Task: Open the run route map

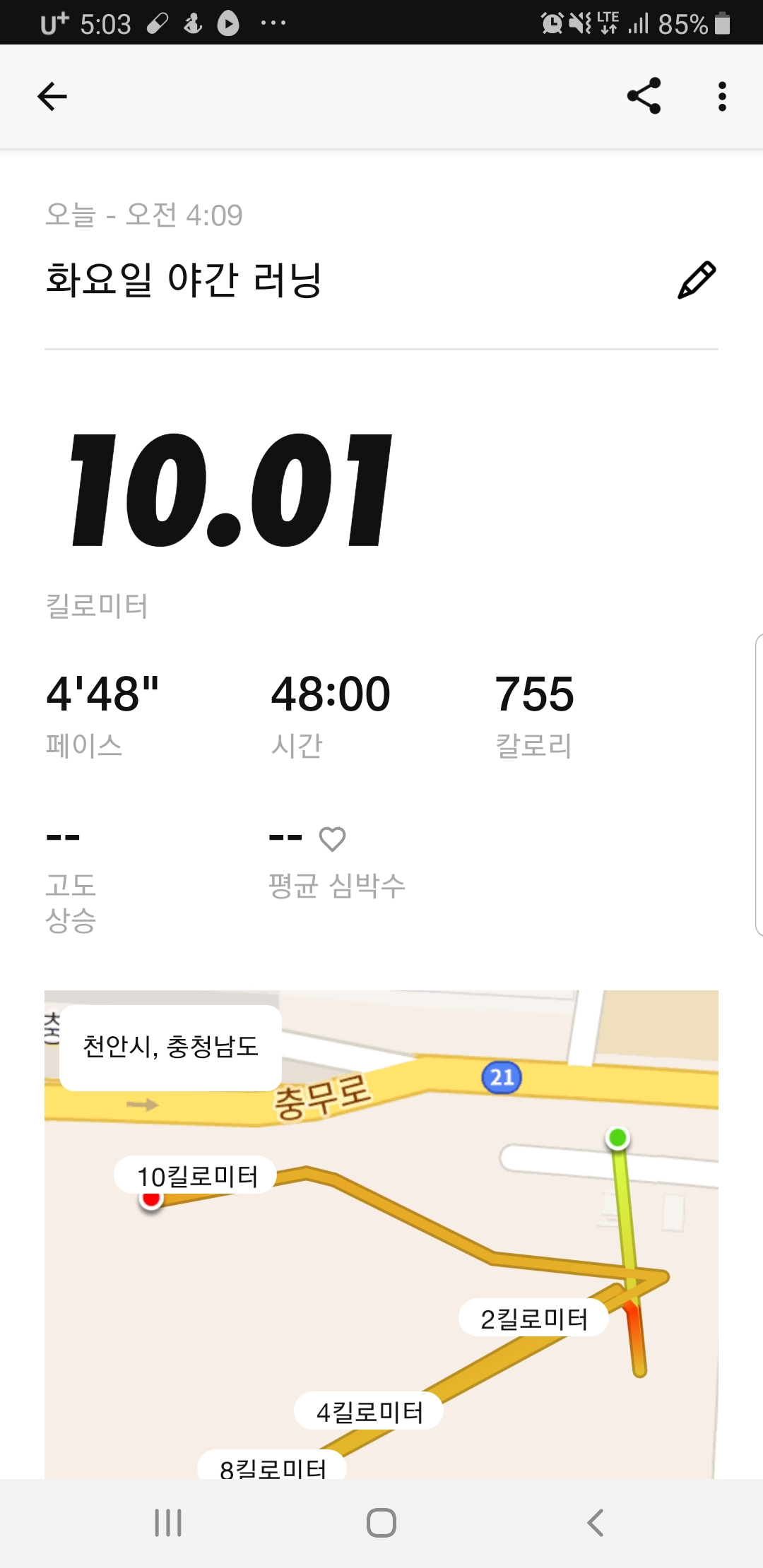Action: (x=381, y=1235)
